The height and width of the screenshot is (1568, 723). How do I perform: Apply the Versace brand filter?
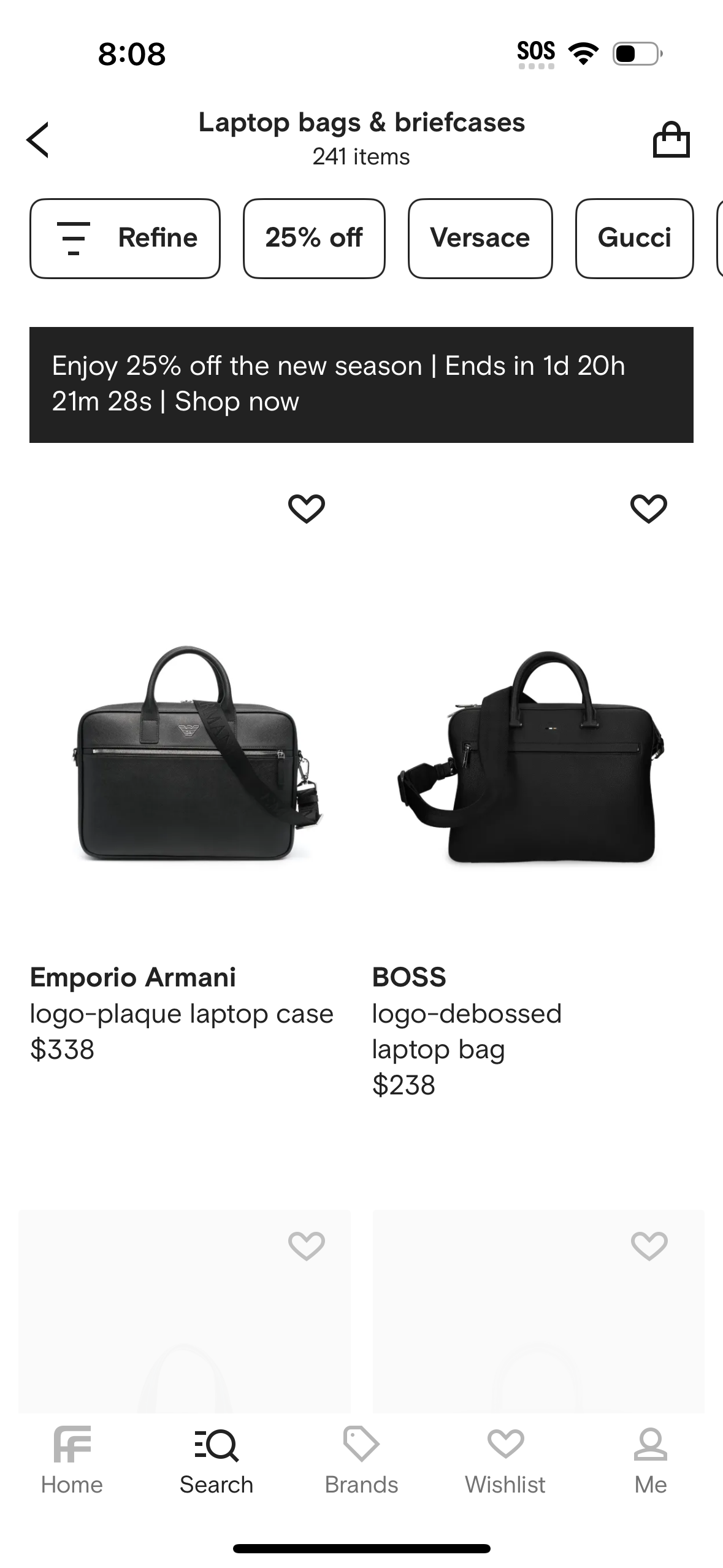480,238
